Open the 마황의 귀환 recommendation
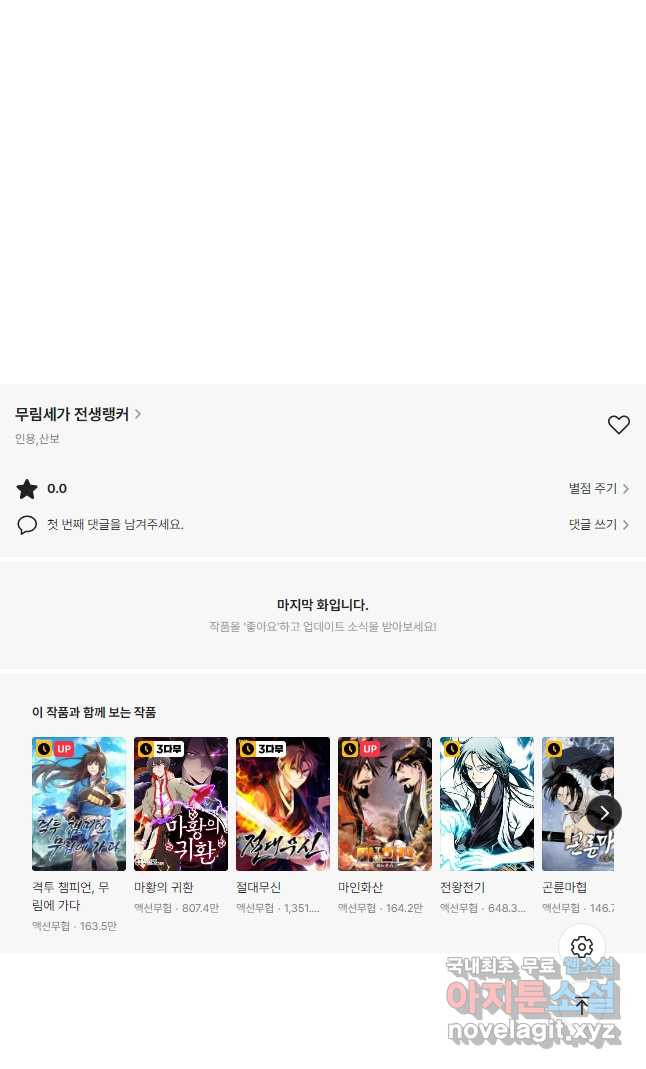The image size is (646, 1069). point(181,804)
